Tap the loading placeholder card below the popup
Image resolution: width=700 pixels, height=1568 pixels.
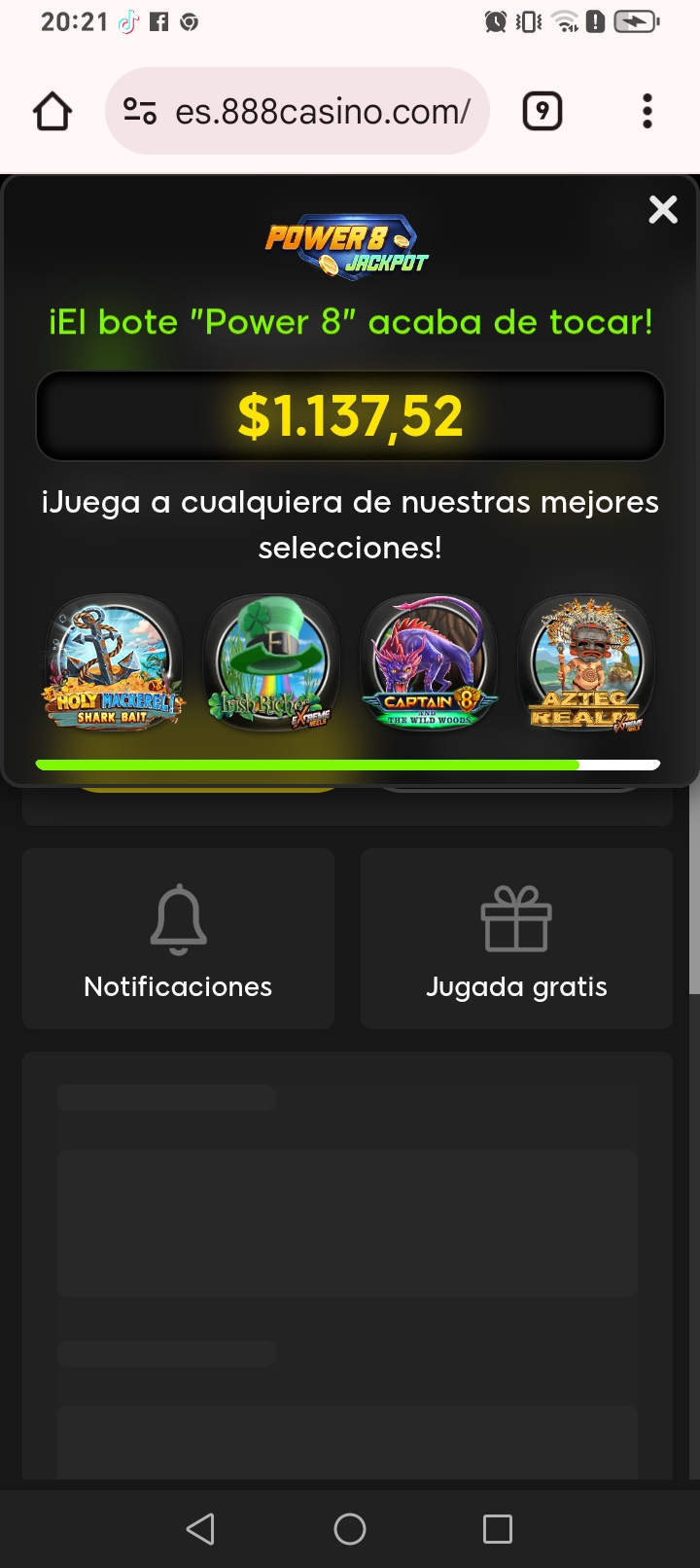pyautogui.click(x=348, y=1222)
